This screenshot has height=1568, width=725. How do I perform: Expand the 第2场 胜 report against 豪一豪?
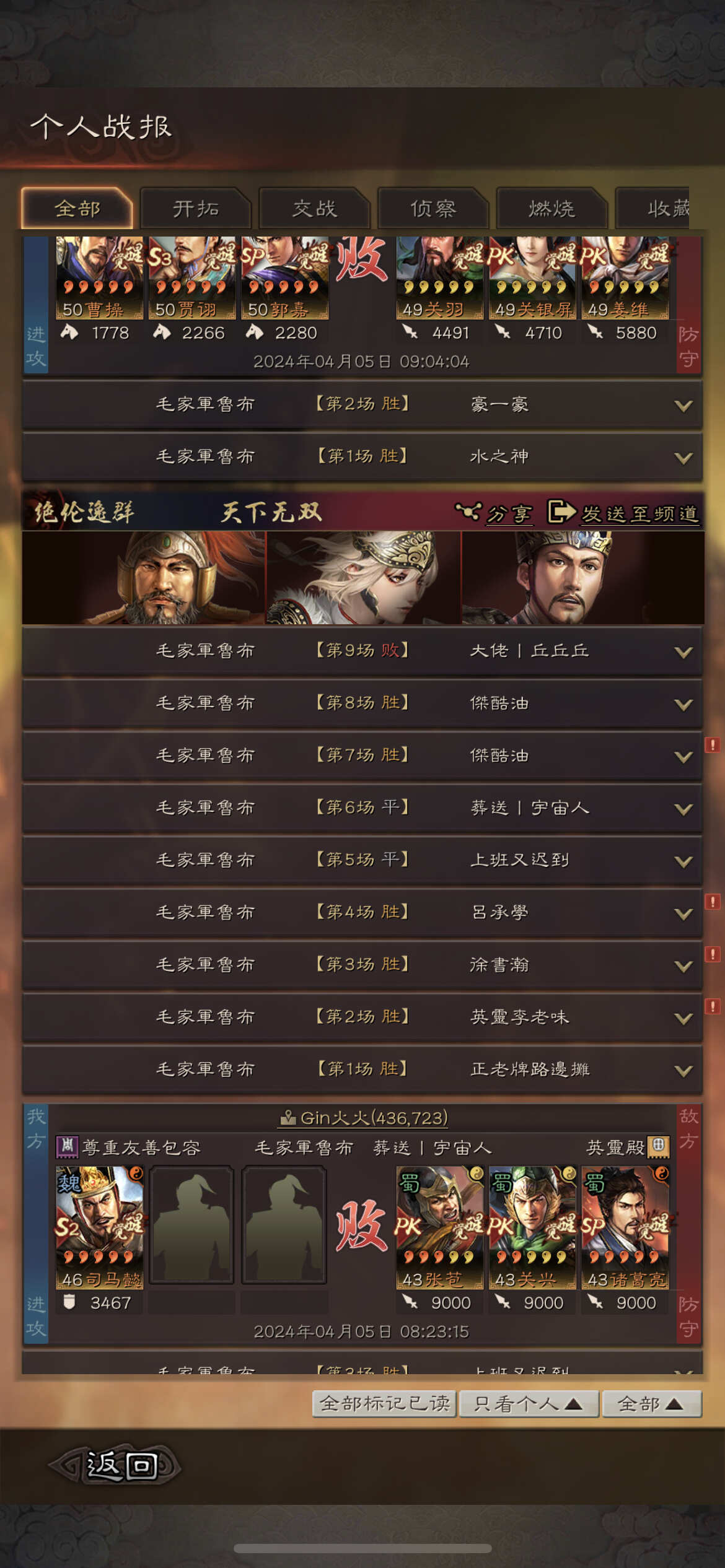pos(362,405)
